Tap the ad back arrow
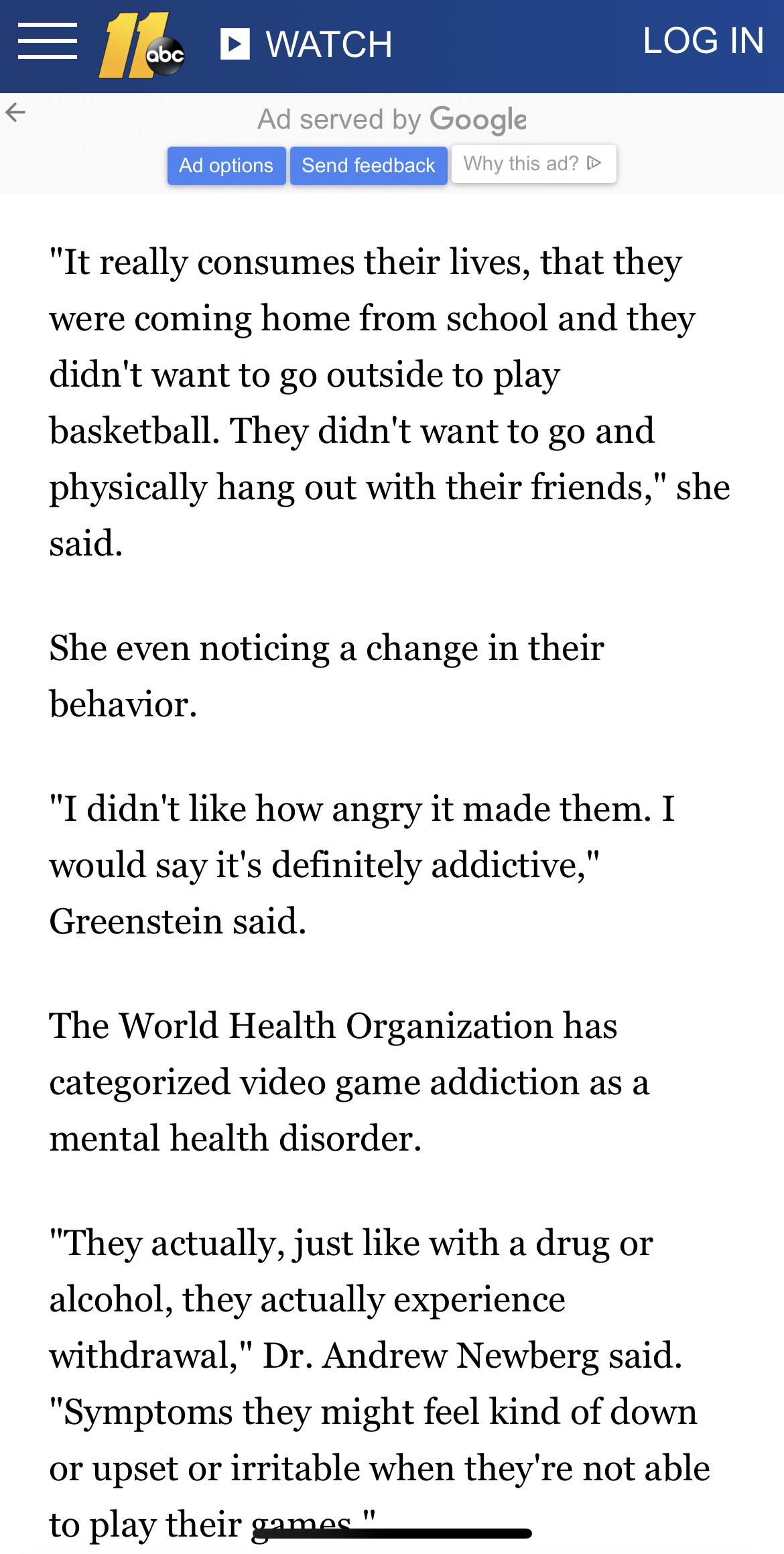Image resolution: width=784 pixels, height=1554 pixels. [x=15, y=112]
